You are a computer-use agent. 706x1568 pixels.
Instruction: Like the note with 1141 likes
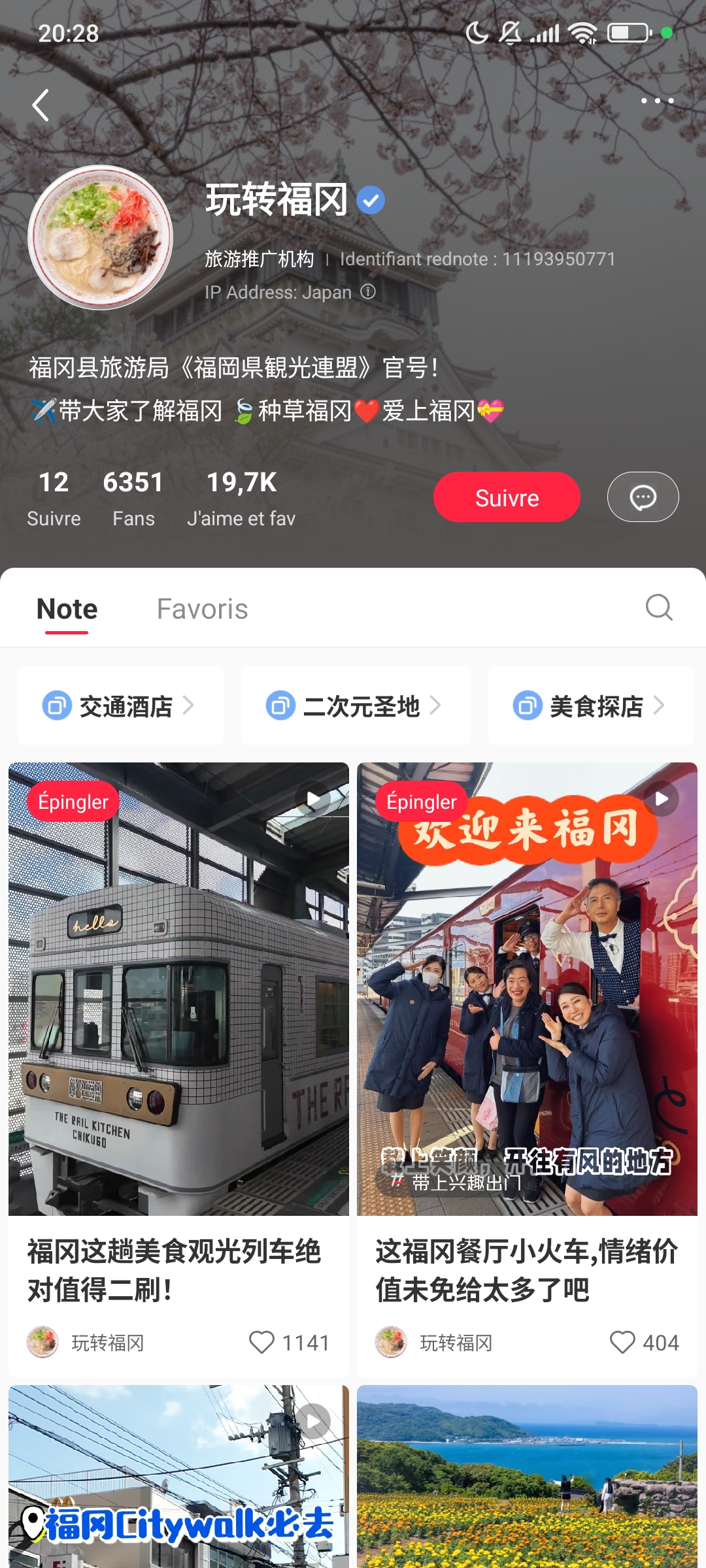[x=262, y=1343]
